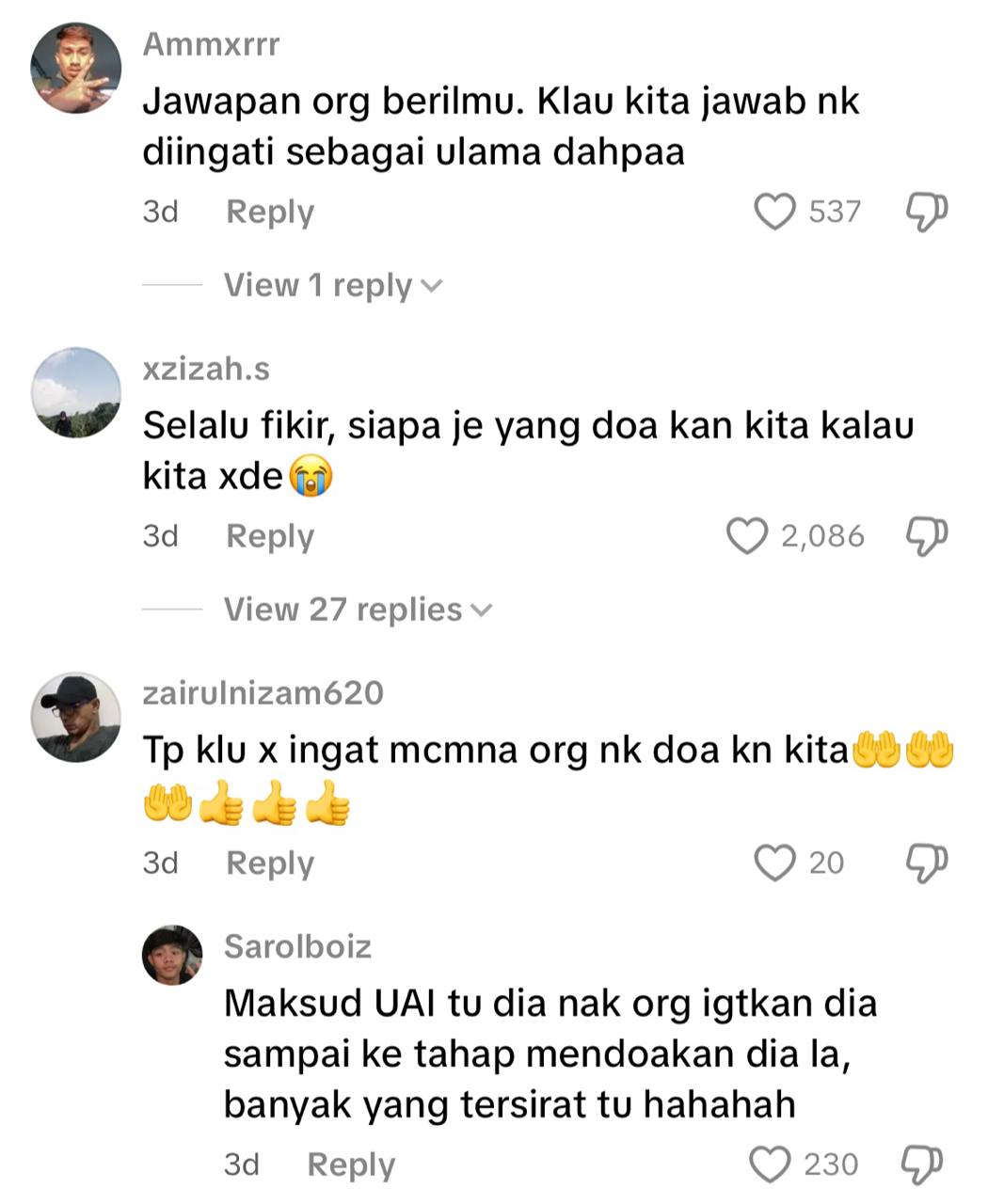The image size is (988, 1204).
Task: Open Sarolboiz's profile avatar
Action: click(172, 955)
